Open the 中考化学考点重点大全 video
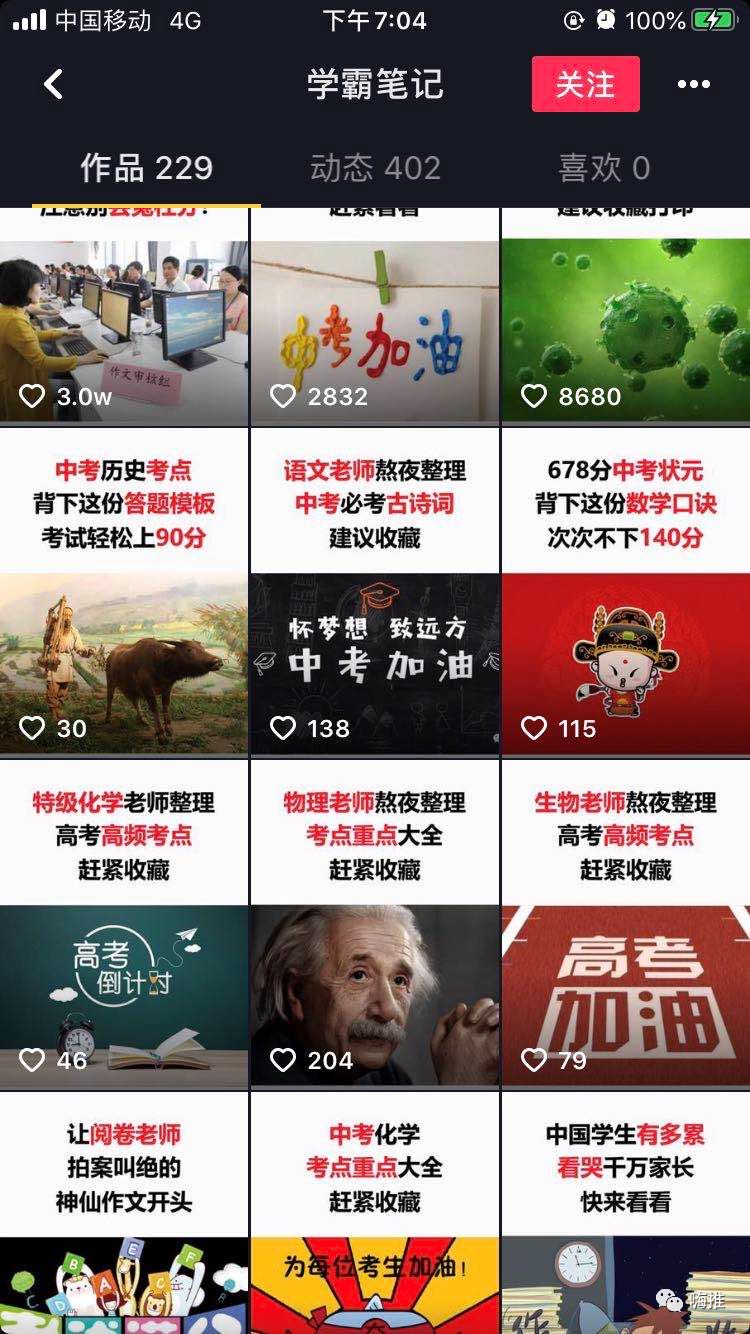Screen dimensions: 750x1334 [x=375, y=1212]
